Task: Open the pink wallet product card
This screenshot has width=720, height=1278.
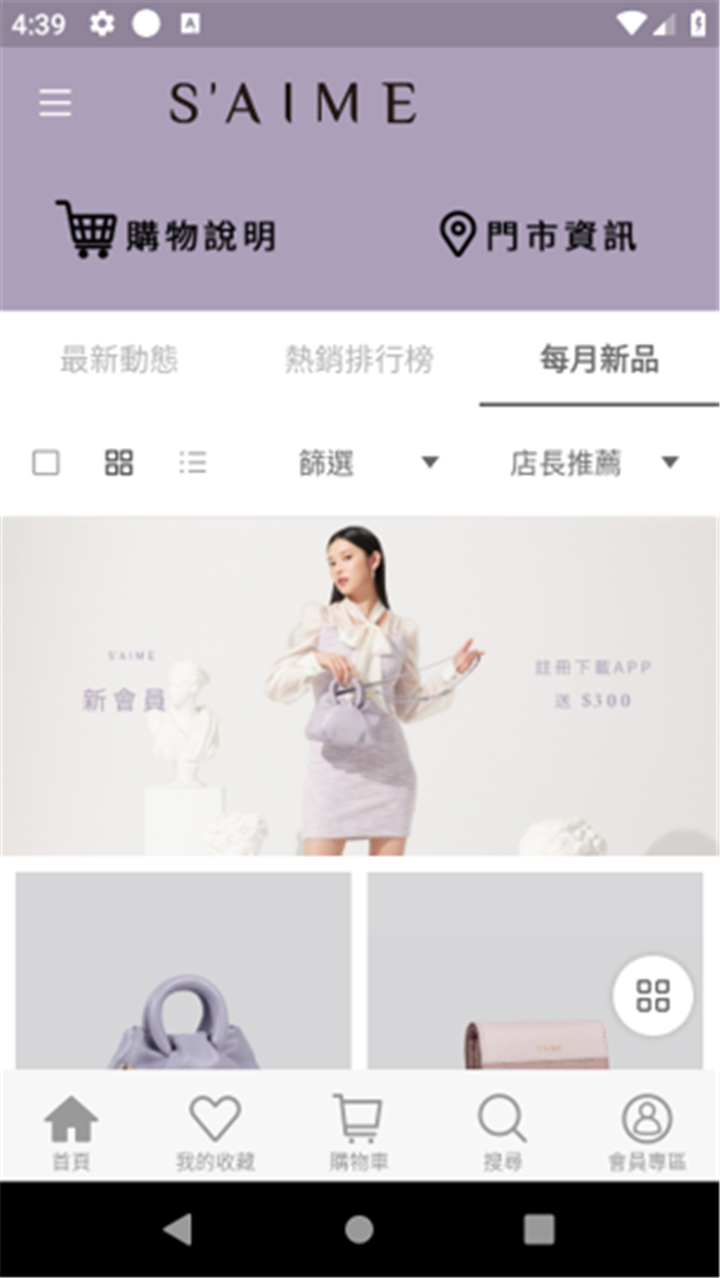Action: [x=535, y=972]
